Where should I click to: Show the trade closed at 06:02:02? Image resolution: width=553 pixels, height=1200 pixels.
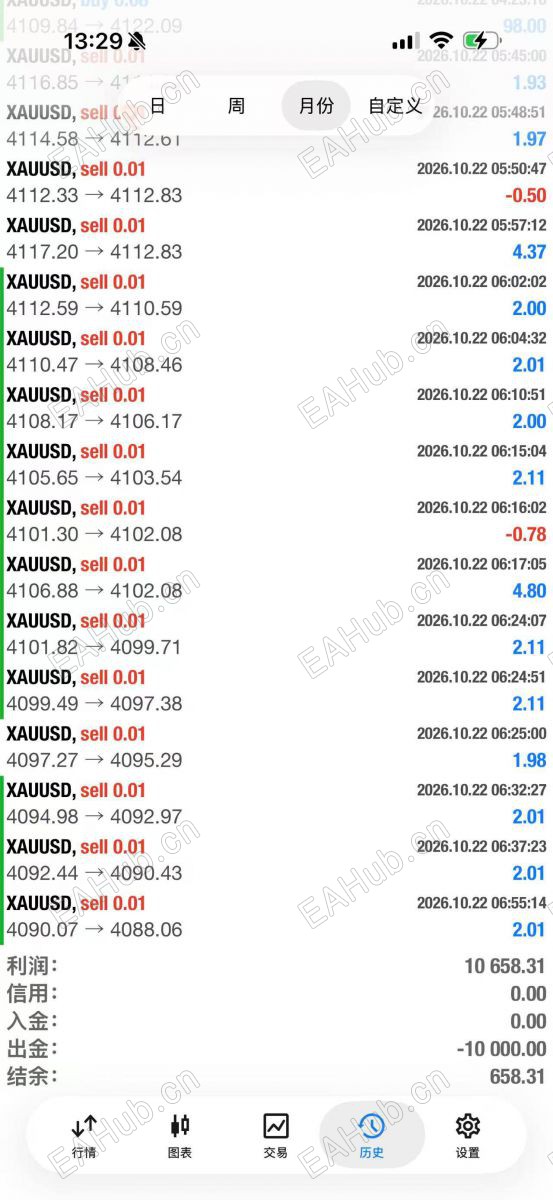pos(276,294)
